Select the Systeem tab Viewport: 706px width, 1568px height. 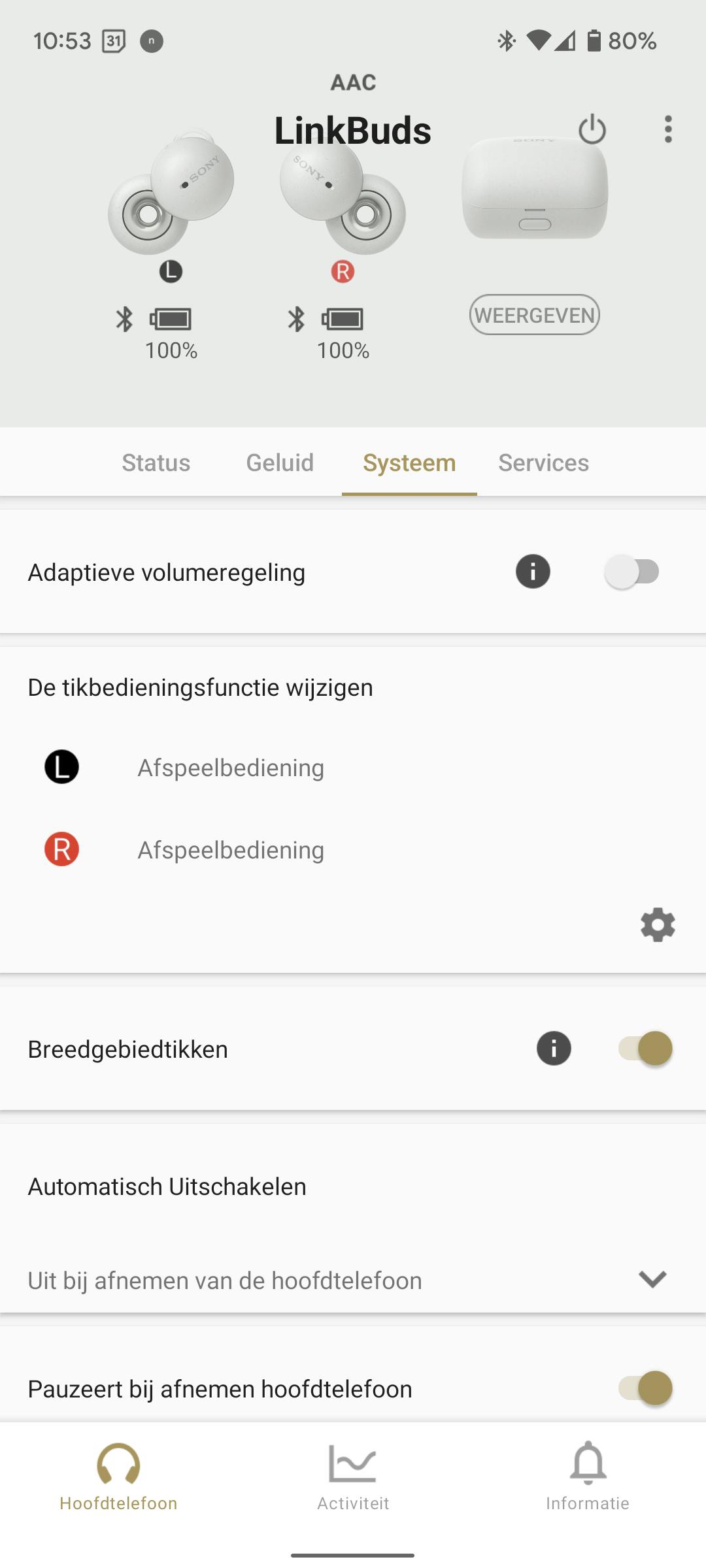pyautogui.click(x=409, y=463)
